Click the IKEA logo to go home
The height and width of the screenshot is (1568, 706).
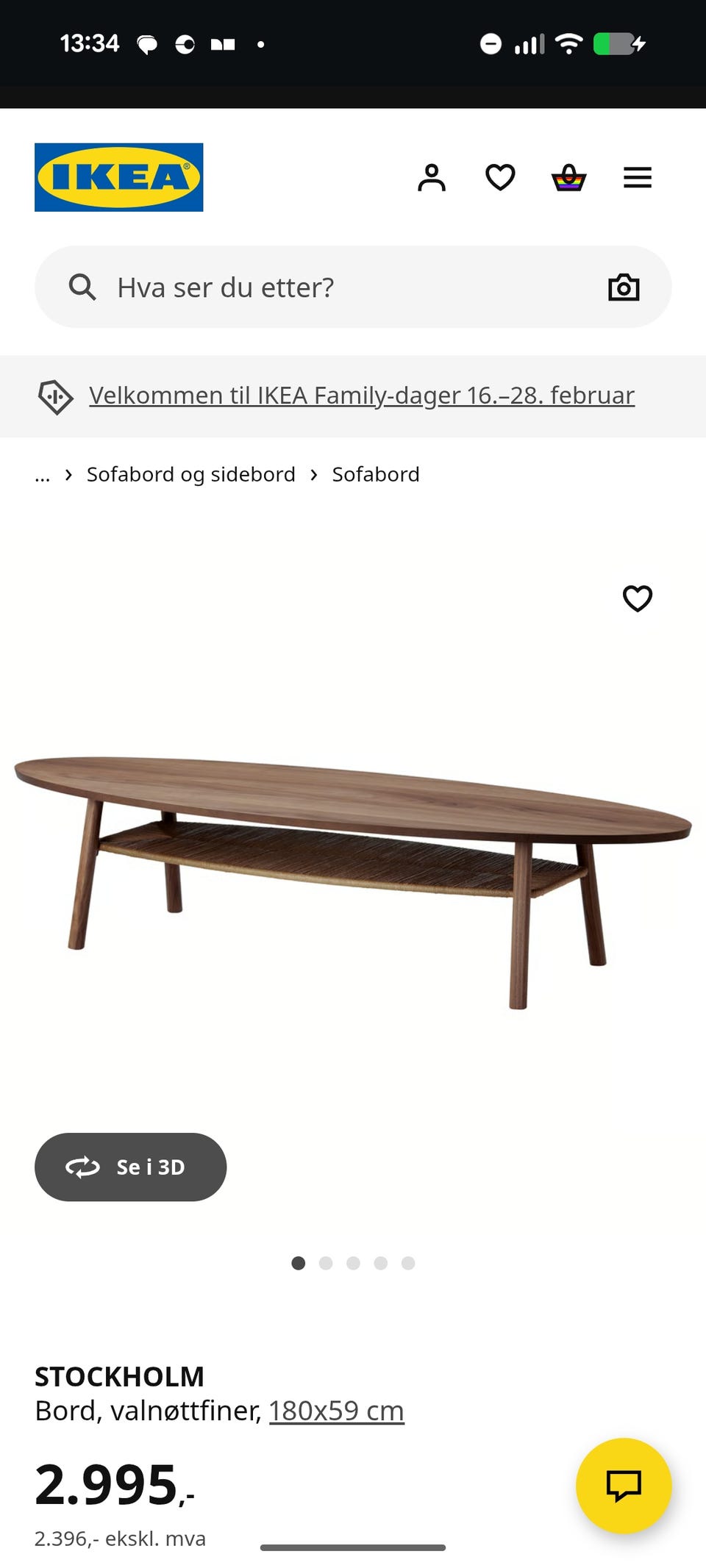(x=118, y=176)
